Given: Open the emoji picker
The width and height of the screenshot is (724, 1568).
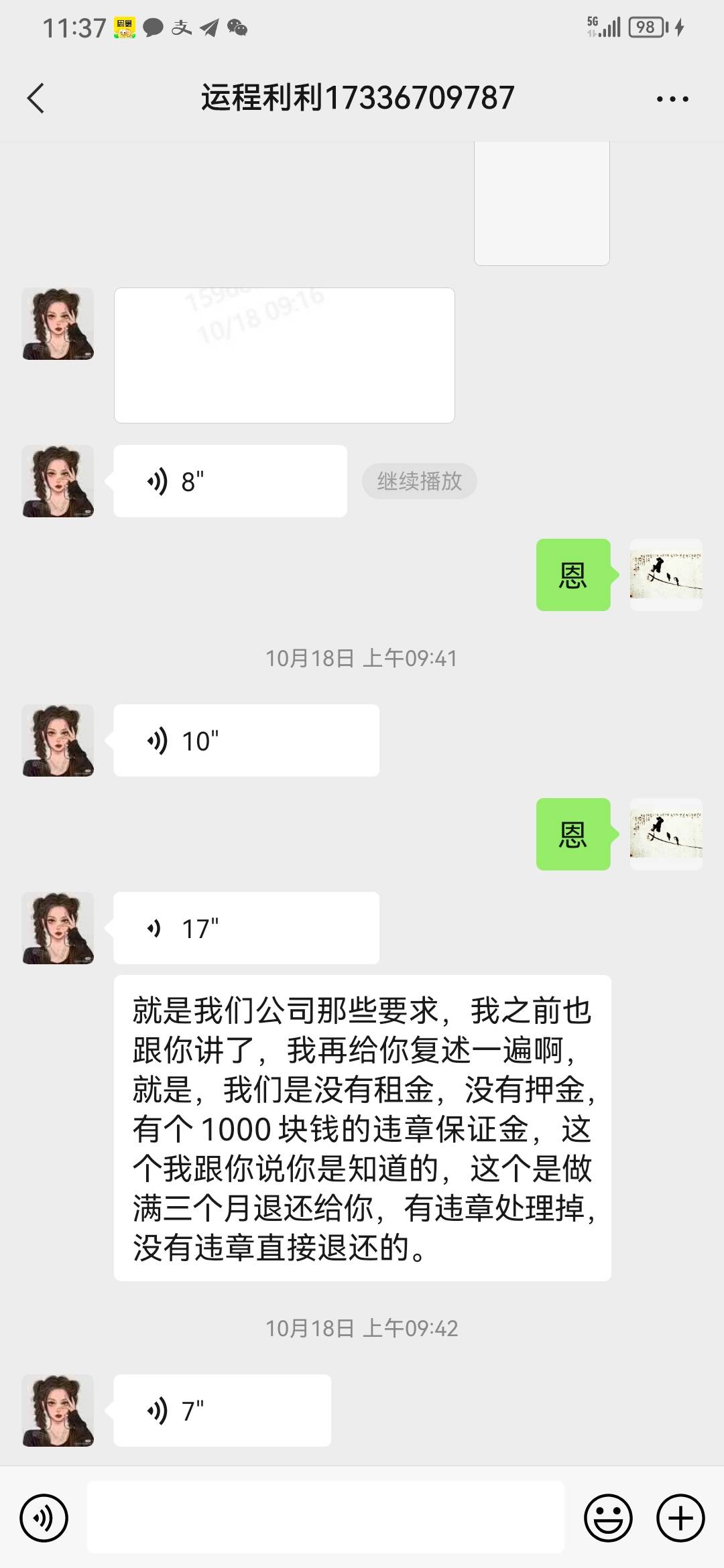Looking at the screenshot, I should pos(608,1518).
